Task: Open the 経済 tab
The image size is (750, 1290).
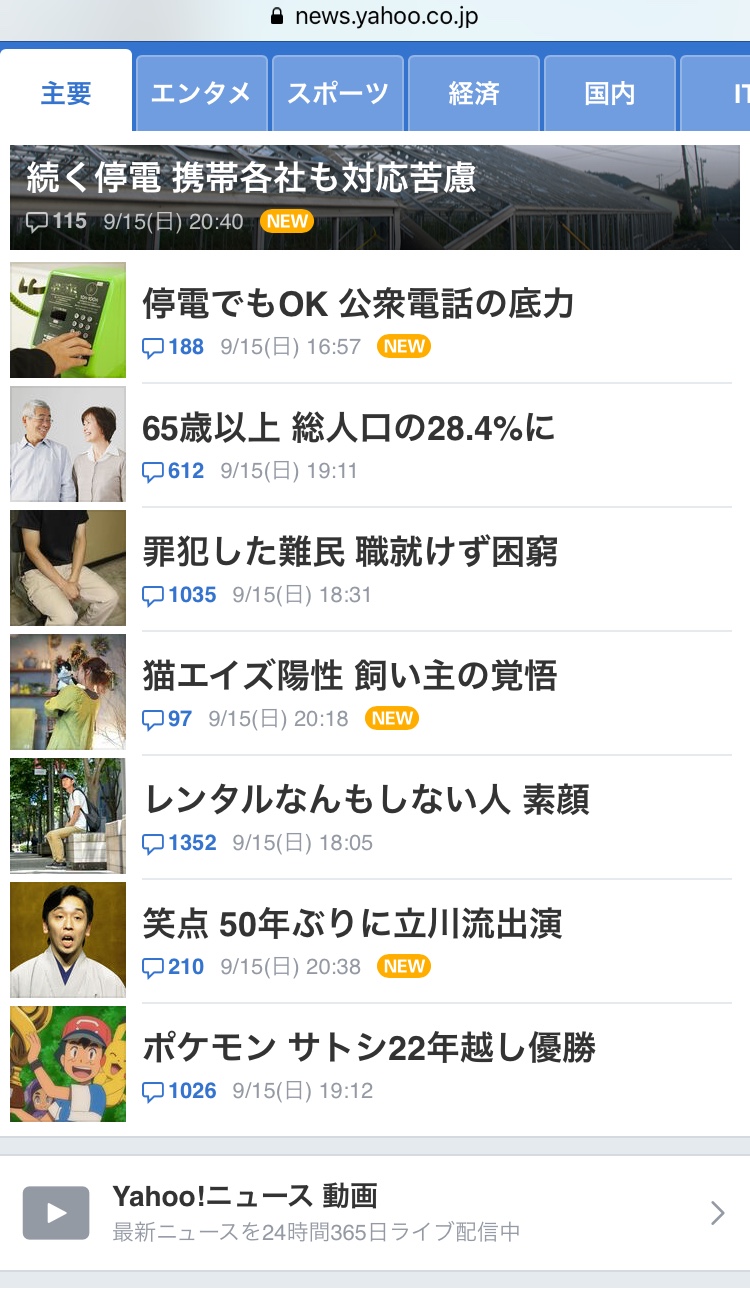Action: [474, 94]
